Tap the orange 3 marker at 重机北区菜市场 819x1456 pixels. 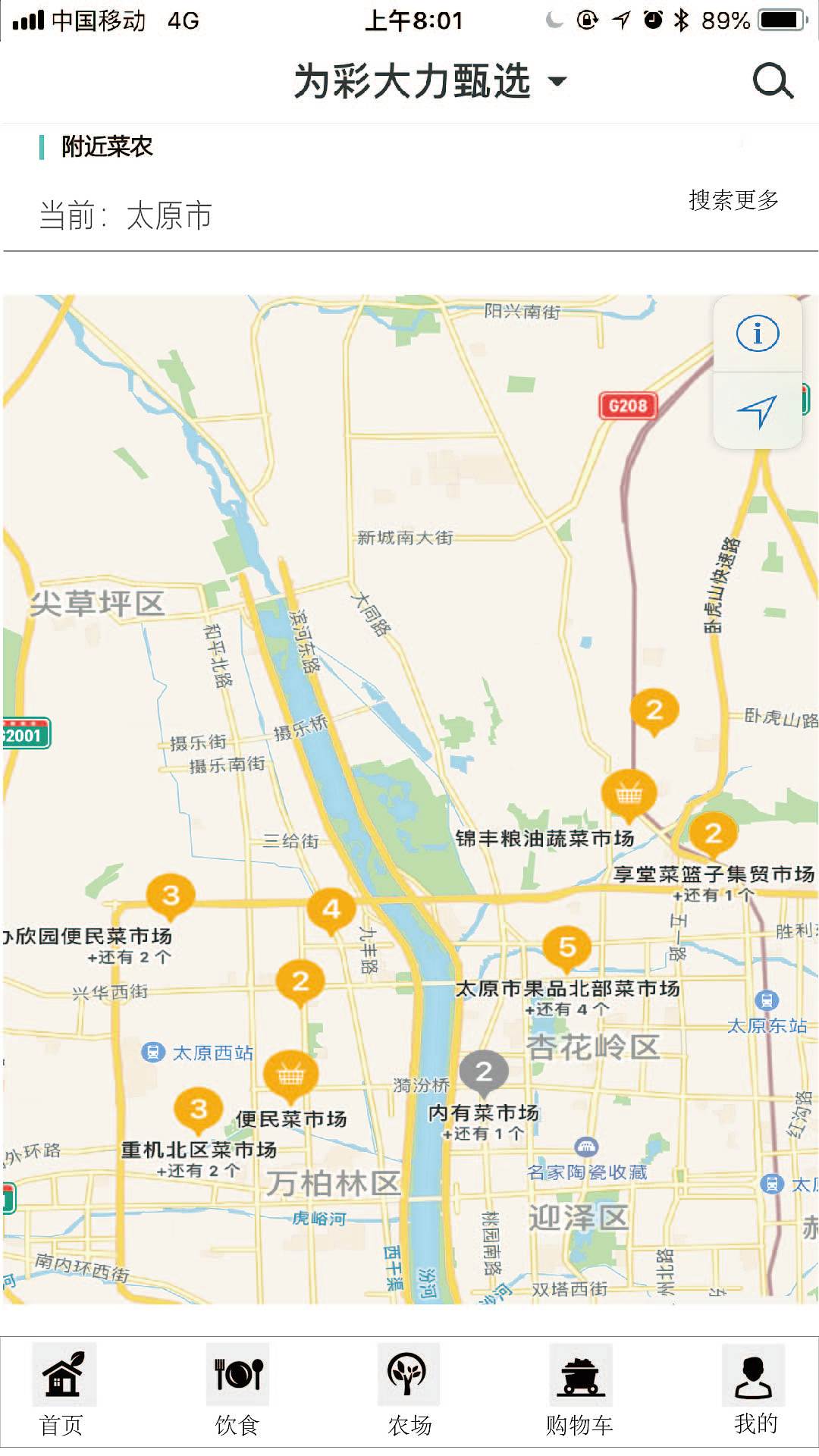coord(199,1109)
